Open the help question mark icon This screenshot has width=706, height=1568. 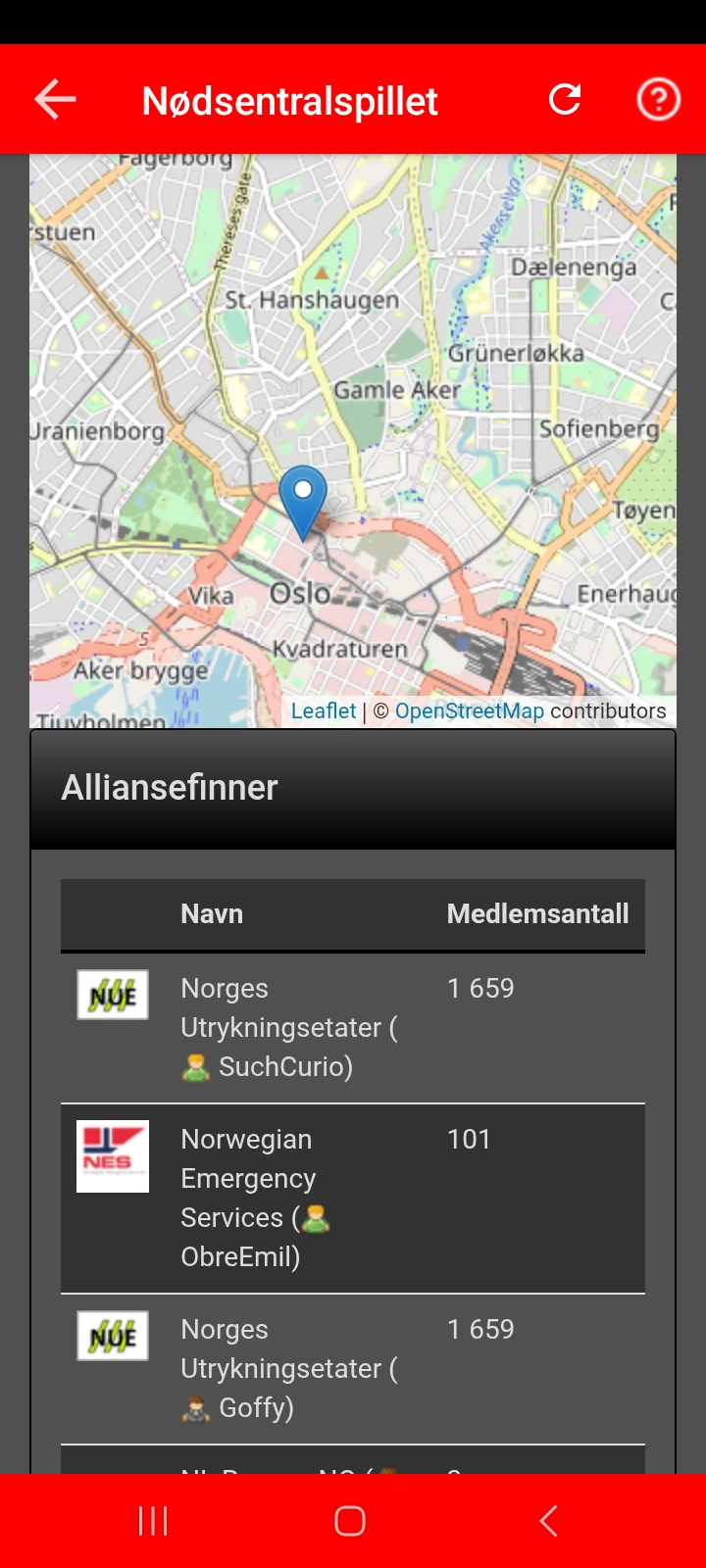[x=658, y=99]
